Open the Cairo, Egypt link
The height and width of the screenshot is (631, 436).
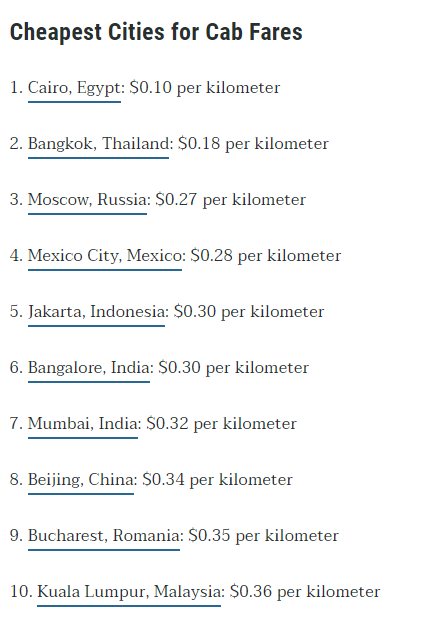coord(74,89)
